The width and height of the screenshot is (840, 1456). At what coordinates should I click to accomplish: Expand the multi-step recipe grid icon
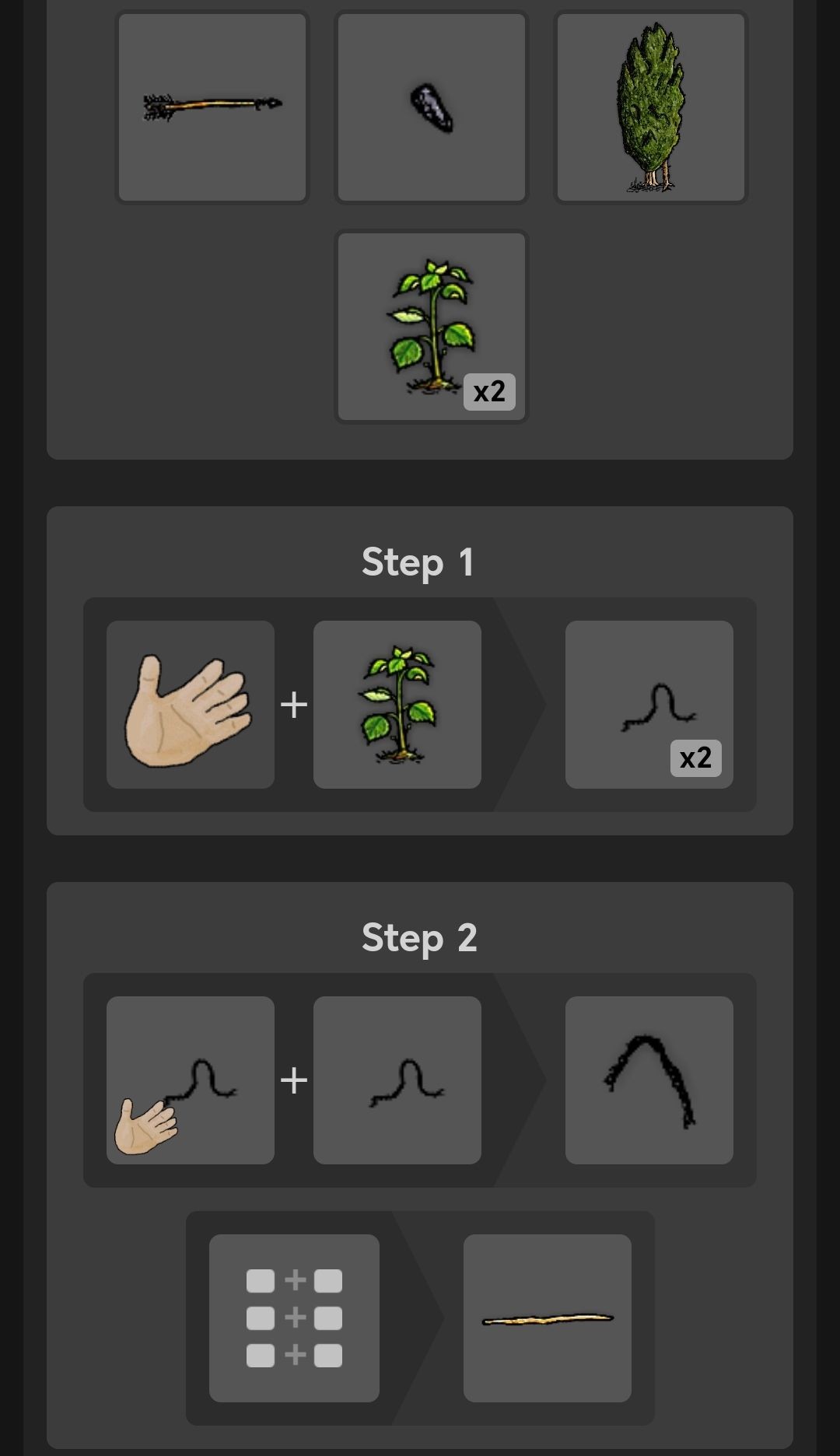(x=294, y=1318)
